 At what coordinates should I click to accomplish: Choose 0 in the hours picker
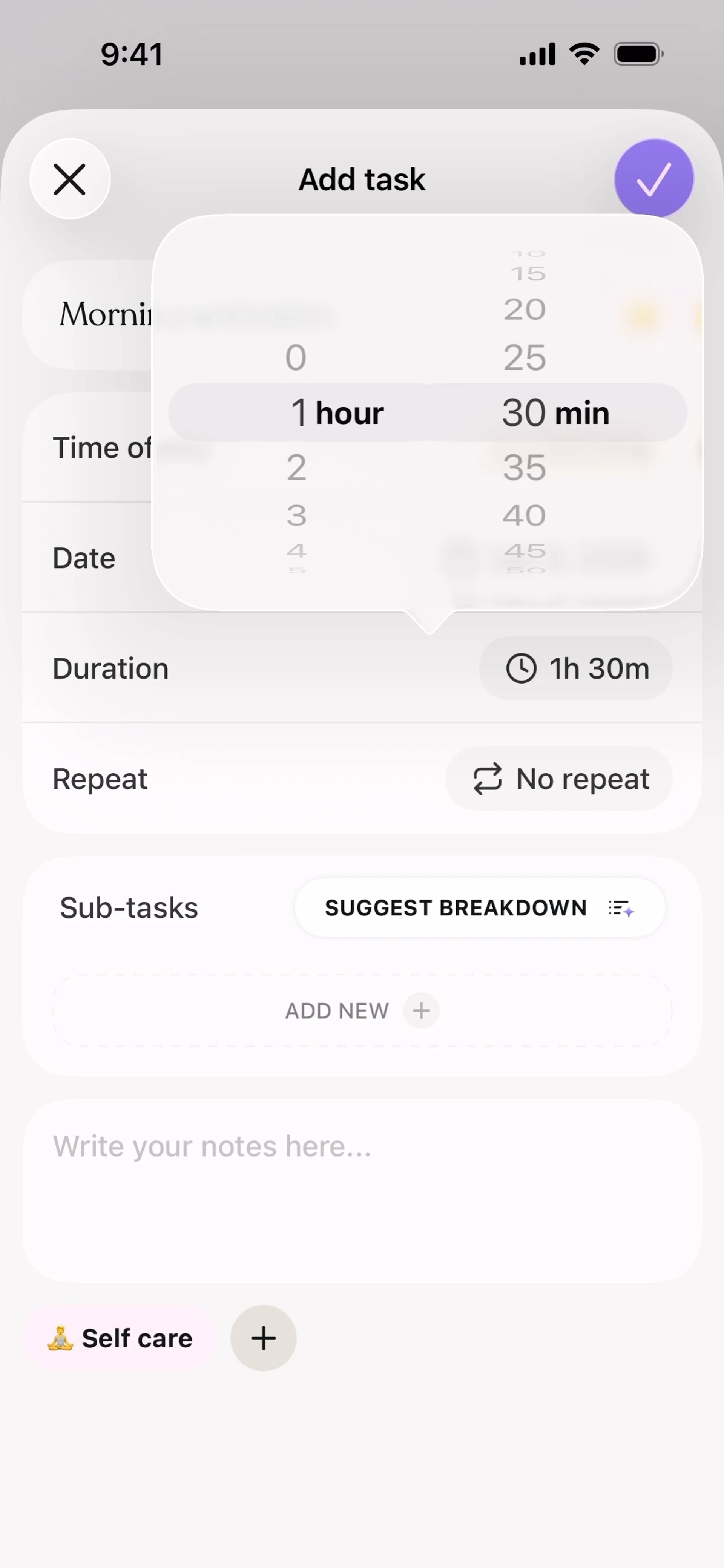click(296, 357)
